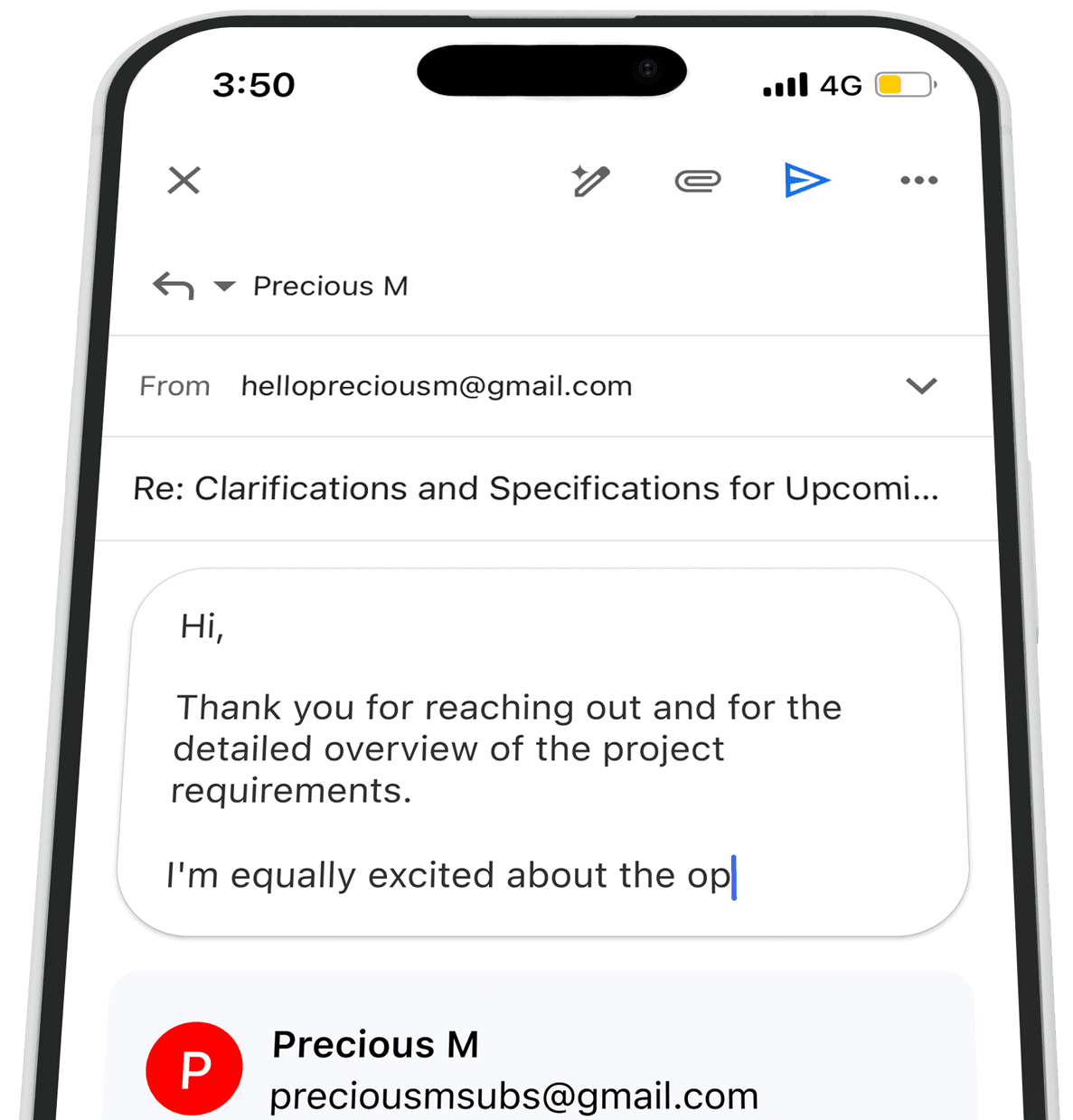This screenshot has width=1073, height=1120.
Task: Close the email draft
Action: coord(184,181)
